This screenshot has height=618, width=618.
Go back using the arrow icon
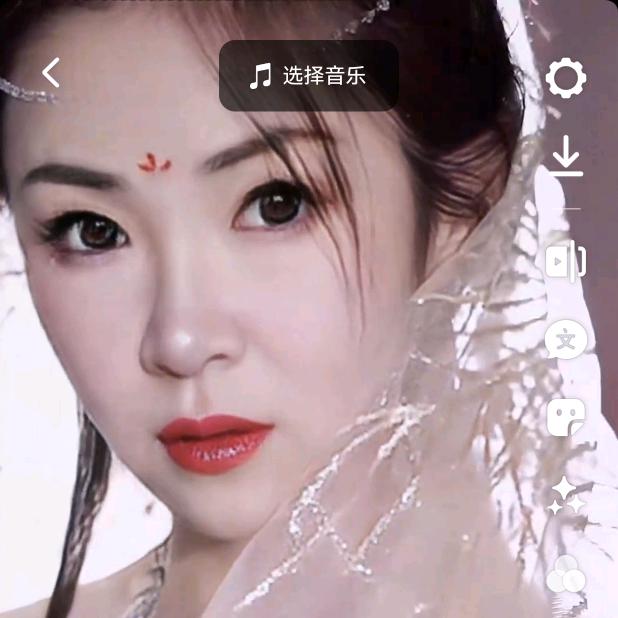point(51,72)
